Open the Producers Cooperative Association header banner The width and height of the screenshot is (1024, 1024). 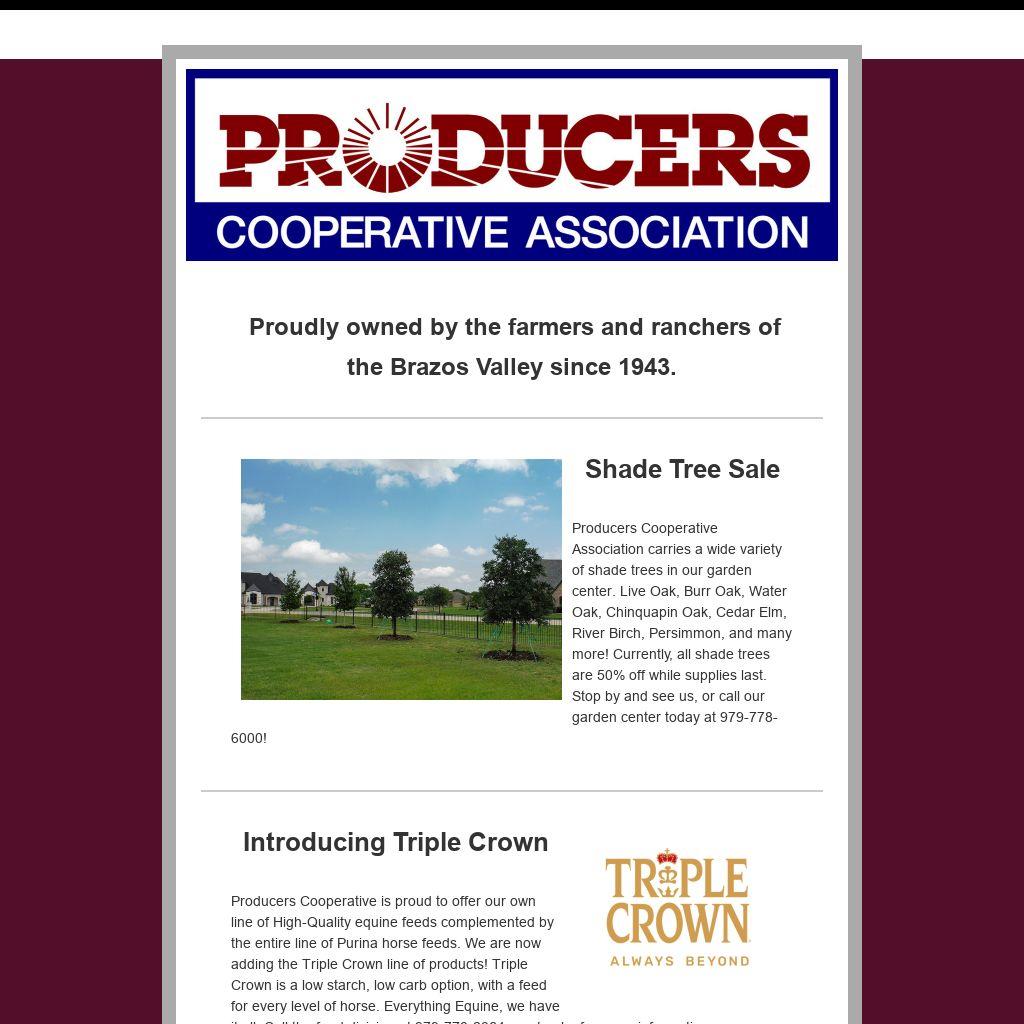point(511,165)
